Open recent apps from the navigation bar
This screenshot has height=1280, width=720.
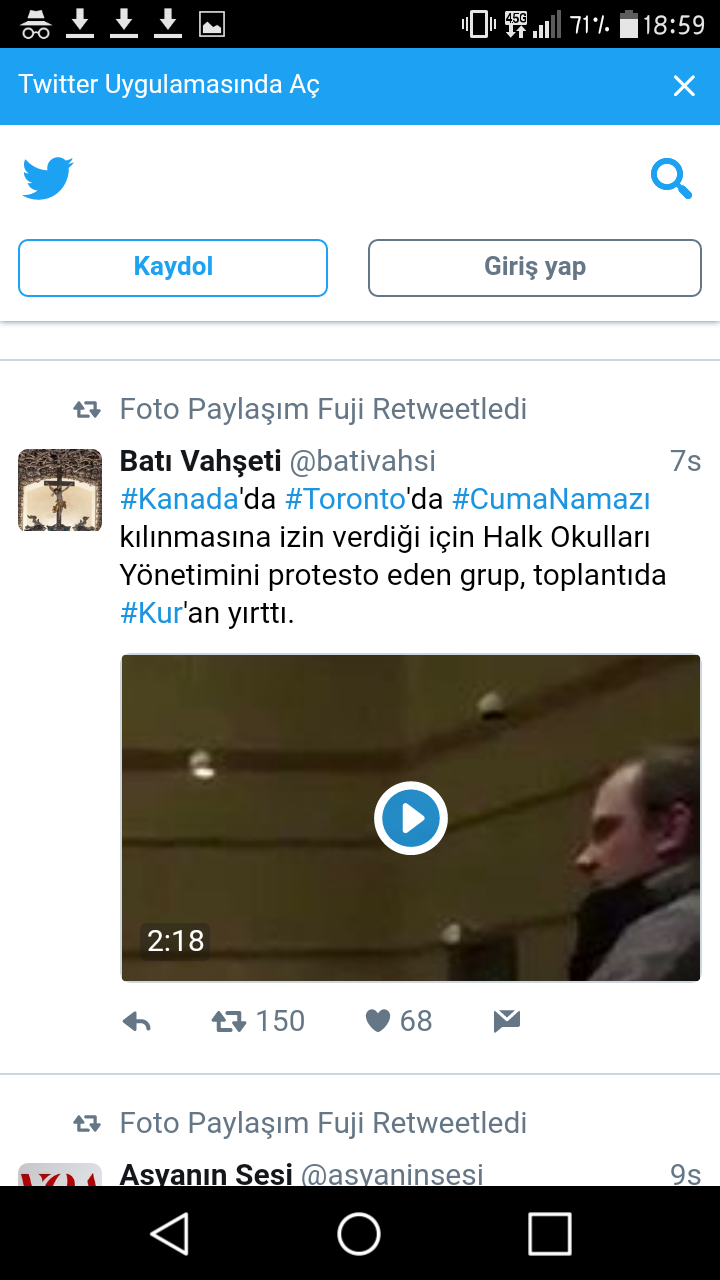549,1233
